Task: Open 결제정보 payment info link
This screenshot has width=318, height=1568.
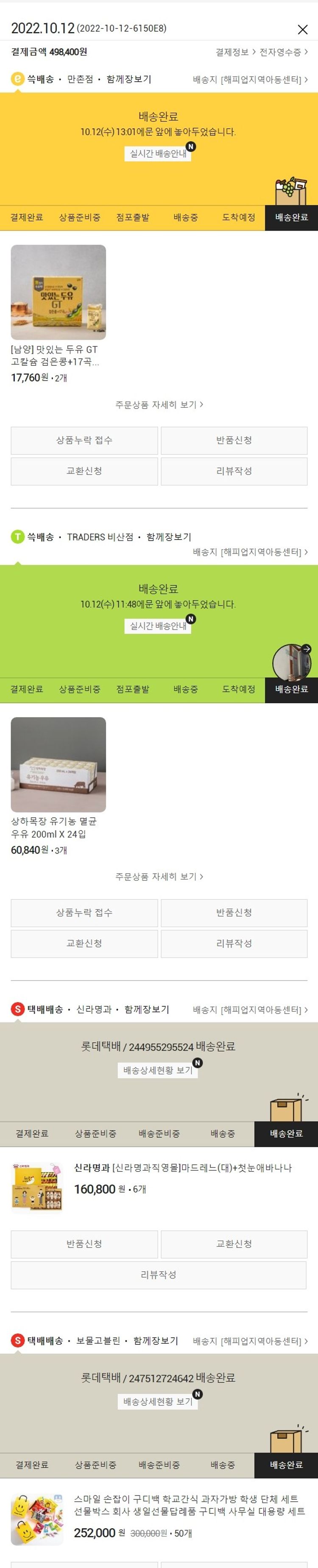Action: point(235,52)
